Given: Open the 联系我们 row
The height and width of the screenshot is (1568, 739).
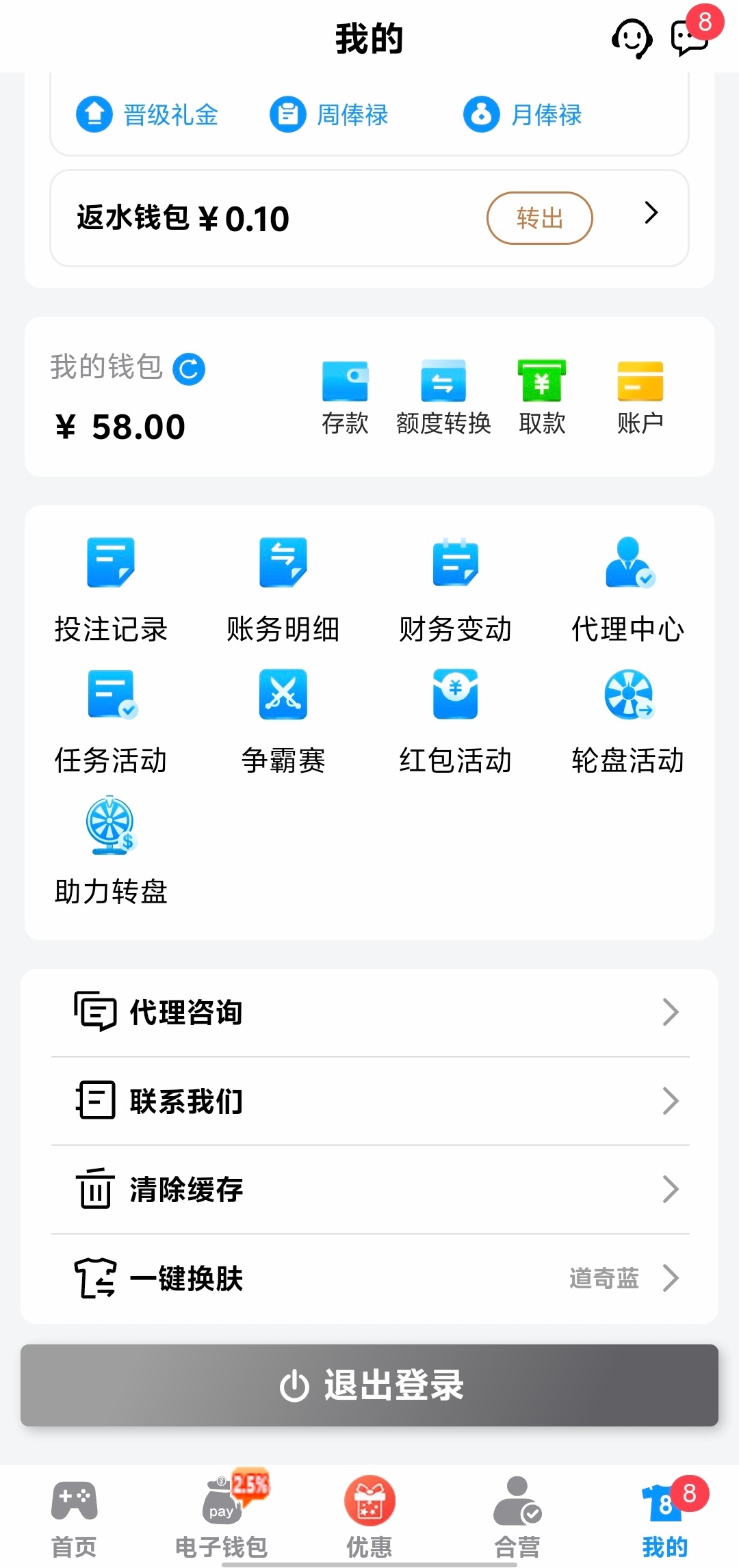Looking at the screenshot, I should coord(369,1101).
